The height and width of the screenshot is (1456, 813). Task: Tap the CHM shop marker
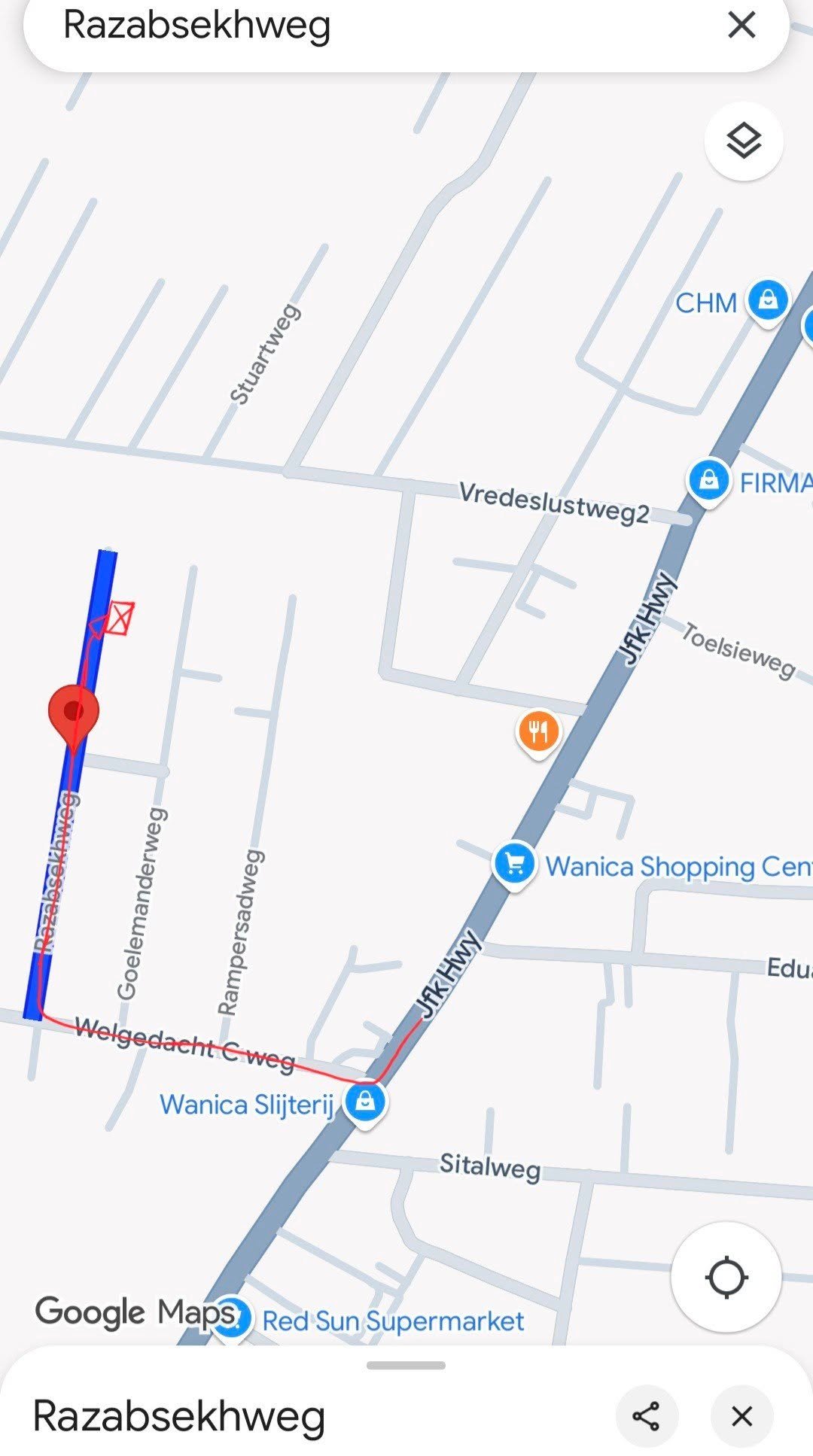coord(767,300)
